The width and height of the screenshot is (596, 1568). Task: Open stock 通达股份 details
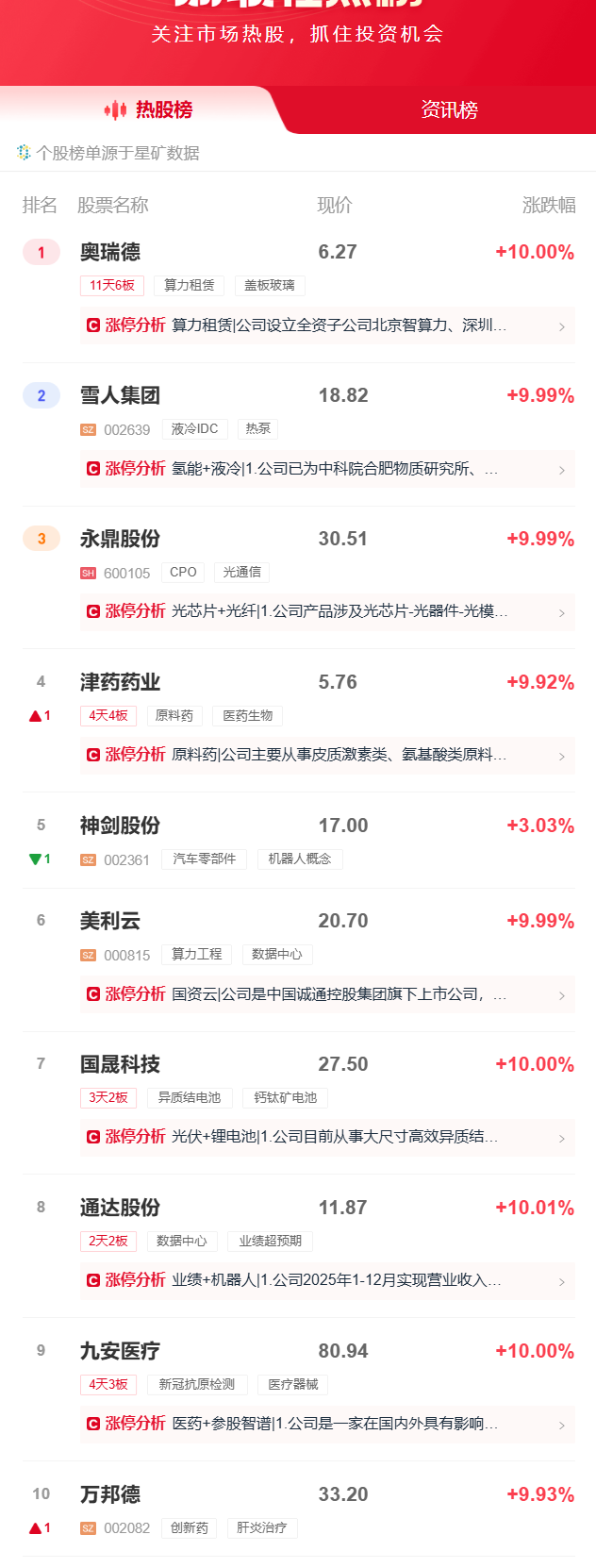pos(120,1208)
